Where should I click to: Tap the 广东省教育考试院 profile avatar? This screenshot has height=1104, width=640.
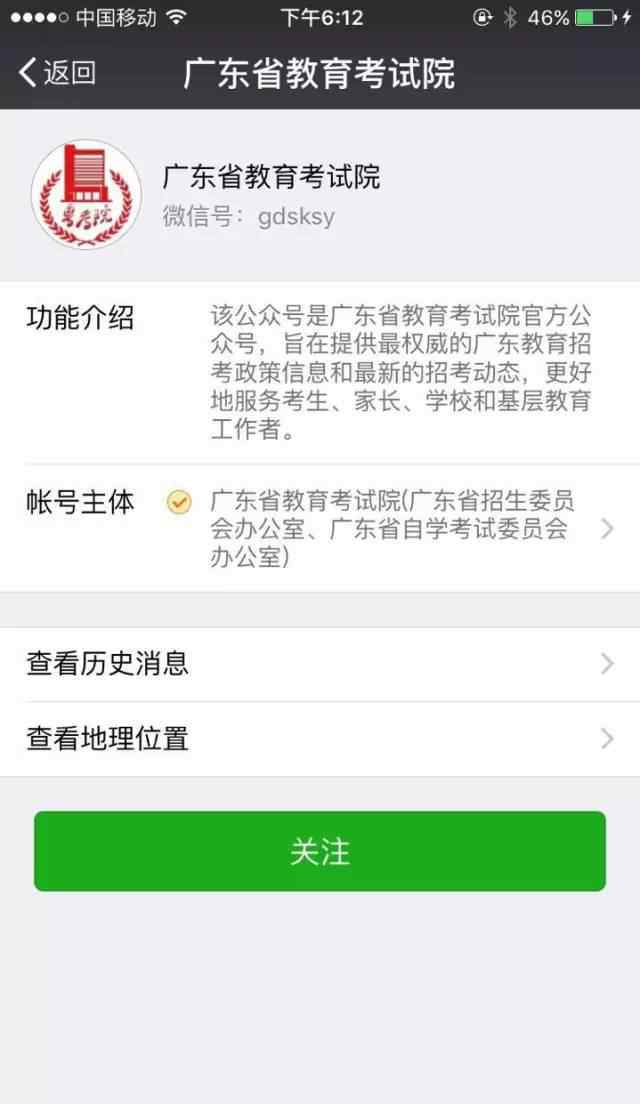(86, 195)
